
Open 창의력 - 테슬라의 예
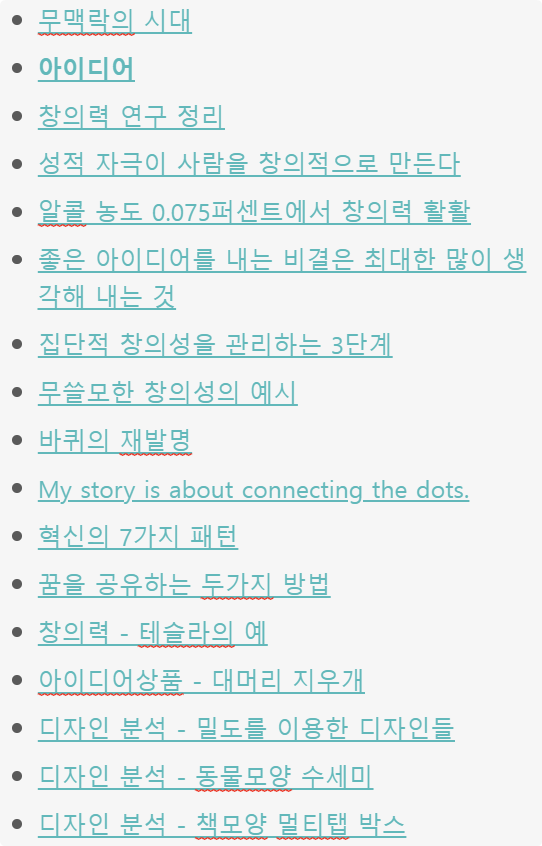click(x=153, y=632)
